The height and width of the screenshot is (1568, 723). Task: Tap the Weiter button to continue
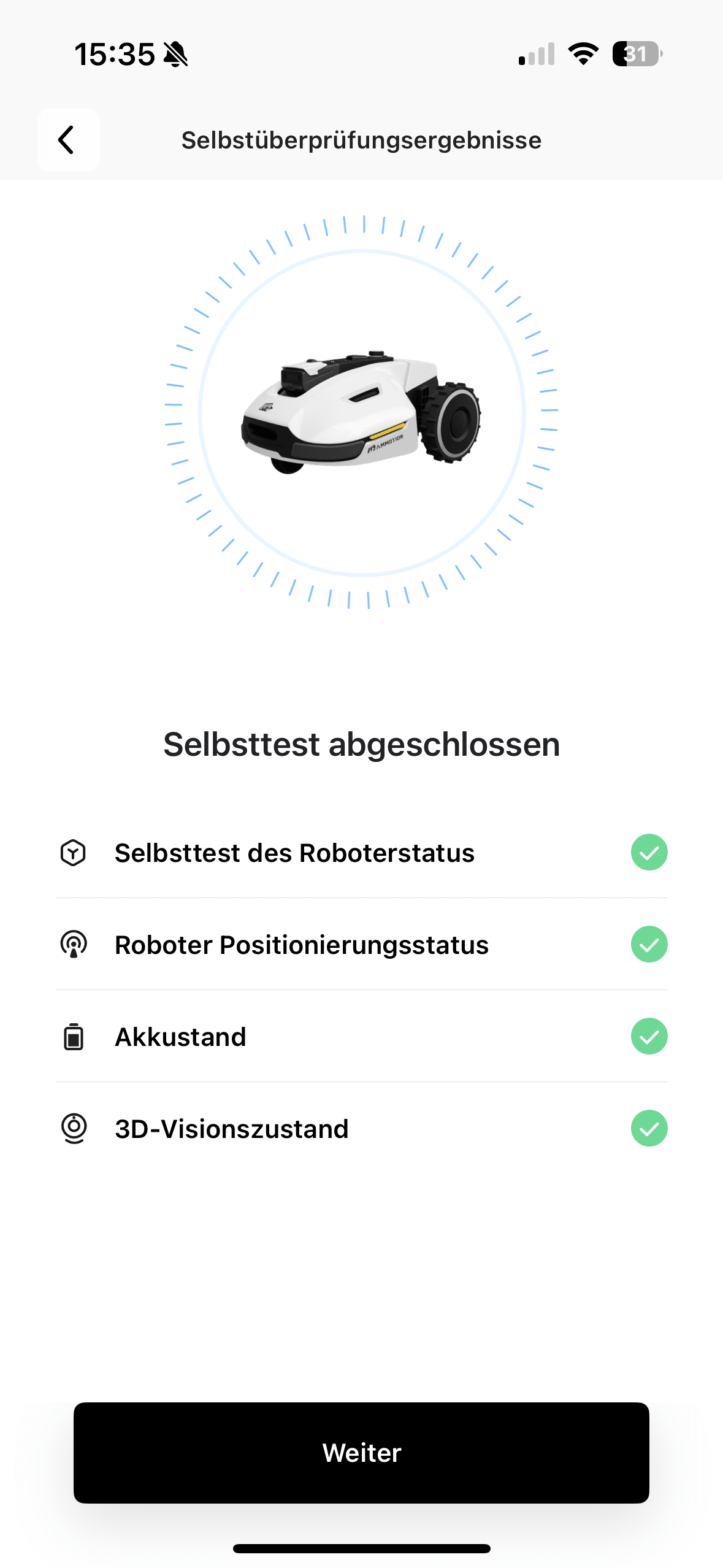(361, 1452)
